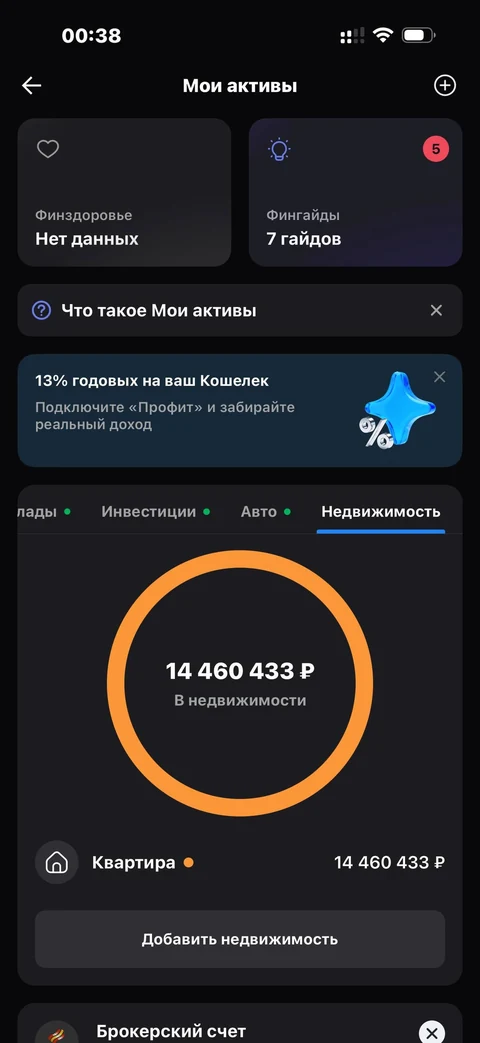Select the Недвижимость tab
This screenshot has height=1043, width=480.
click(381, 512)
